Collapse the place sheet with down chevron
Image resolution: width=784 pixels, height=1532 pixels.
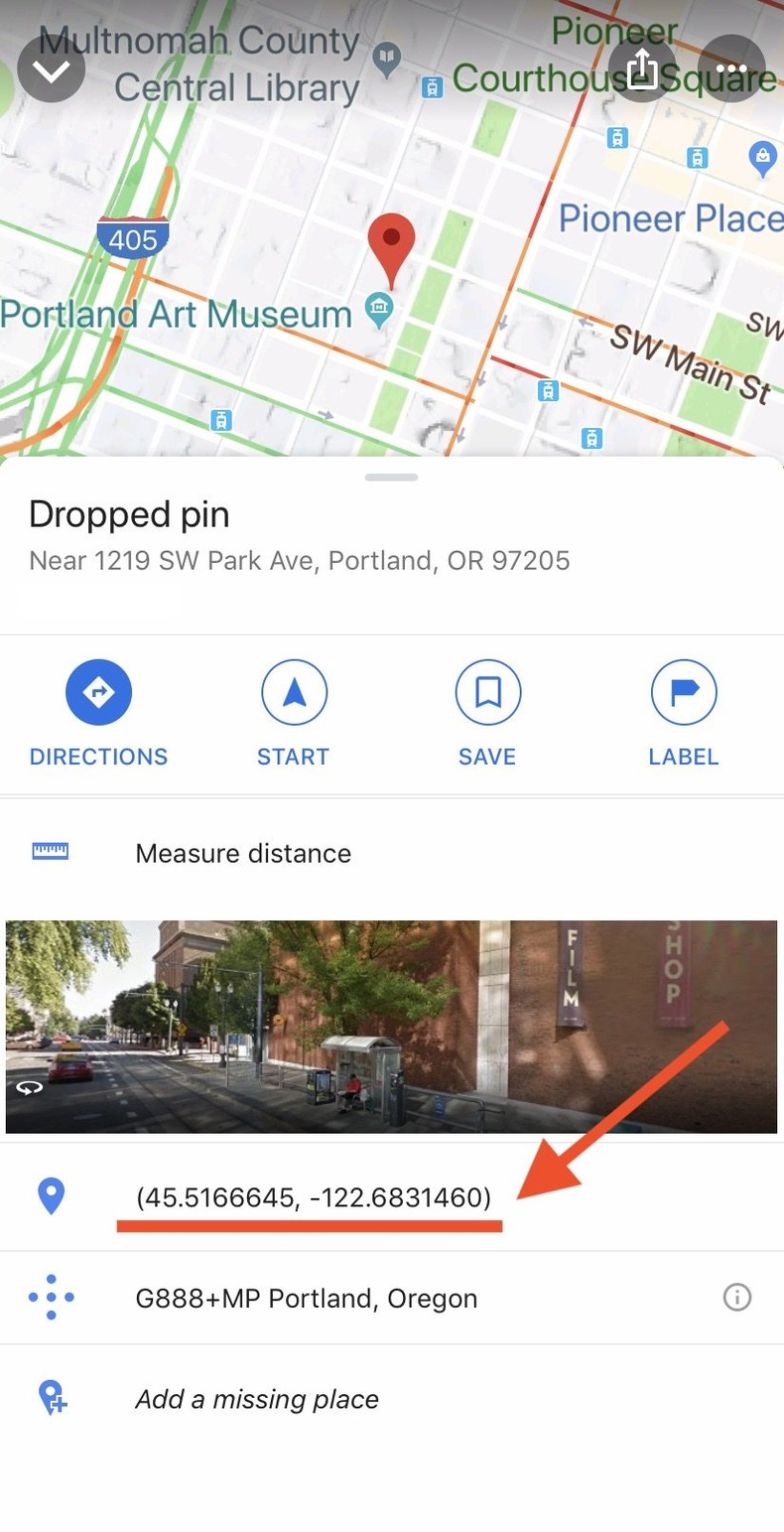click(52, 69)
